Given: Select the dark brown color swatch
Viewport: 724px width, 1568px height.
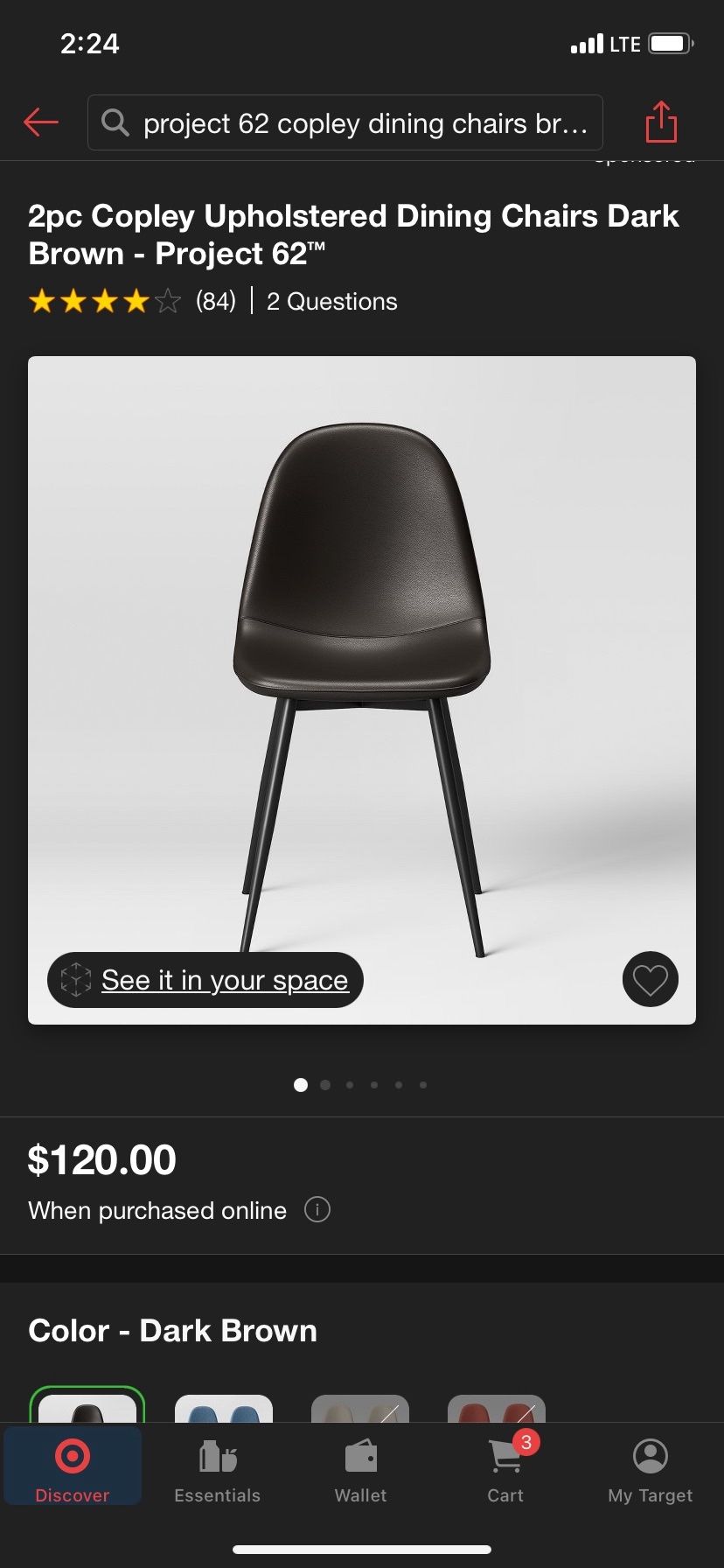Looking at the screenshot, I should [x=87, y=1406].
